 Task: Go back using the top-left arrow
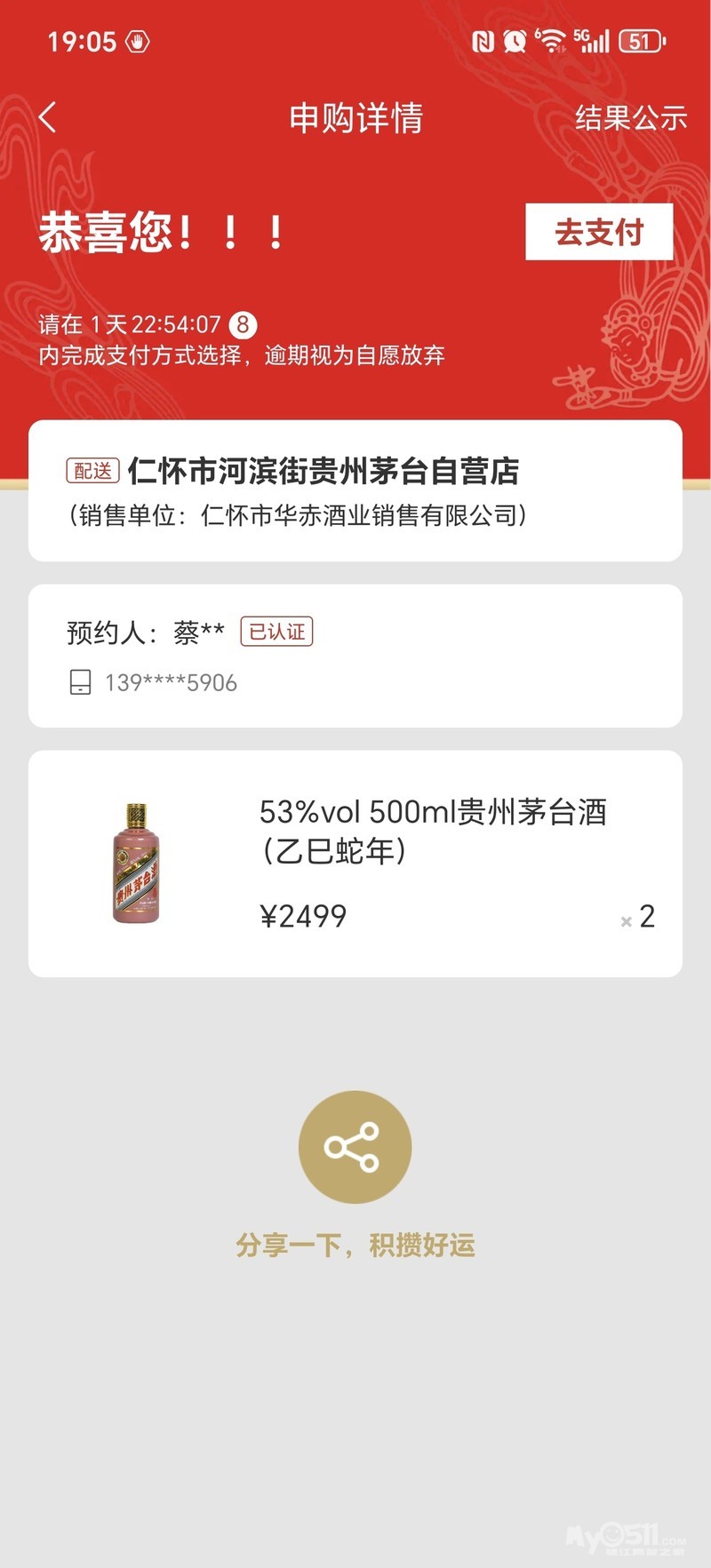48,117
